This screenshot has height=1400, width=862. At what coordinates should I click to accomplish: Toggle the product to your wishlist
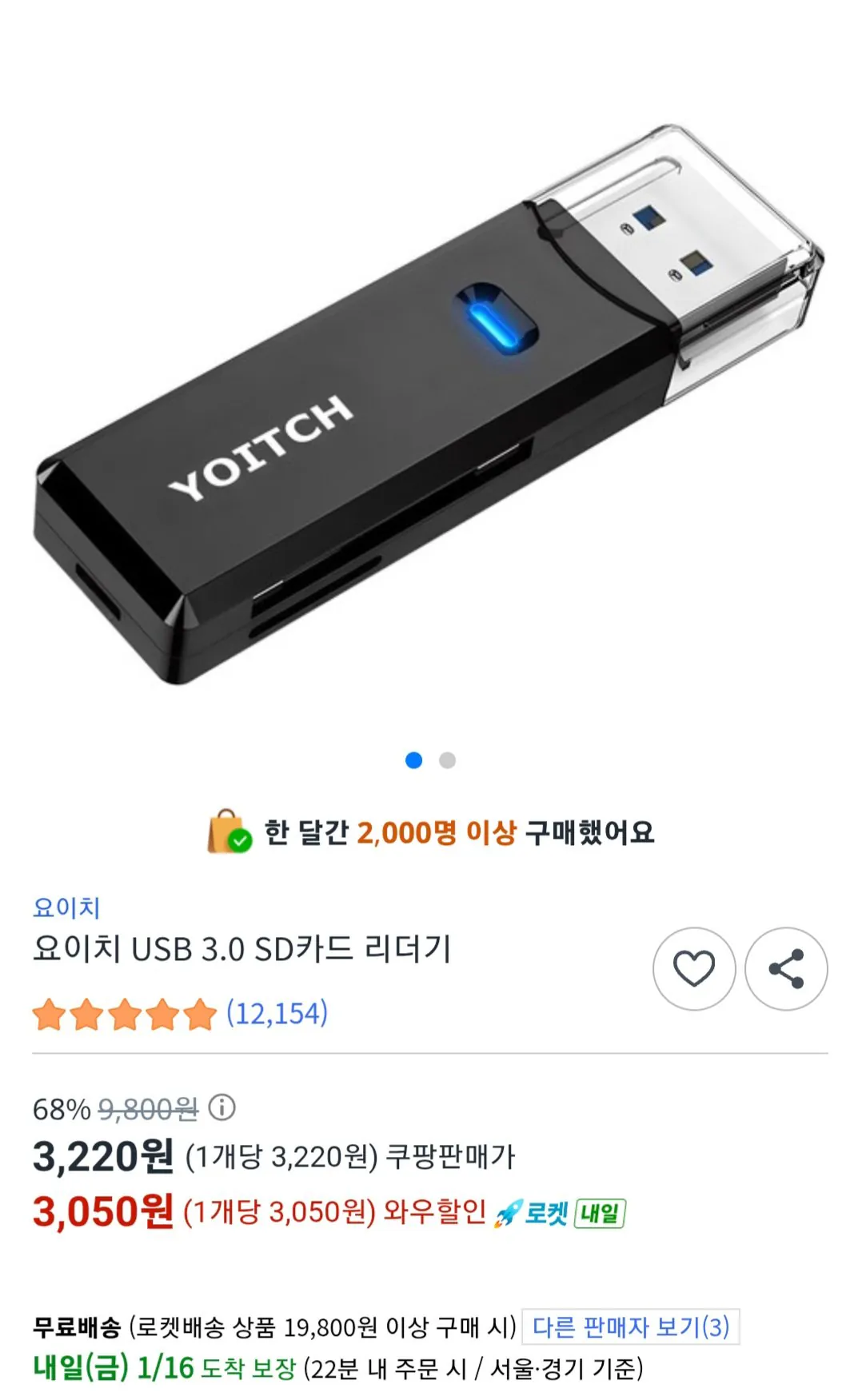tap(695, 967)
